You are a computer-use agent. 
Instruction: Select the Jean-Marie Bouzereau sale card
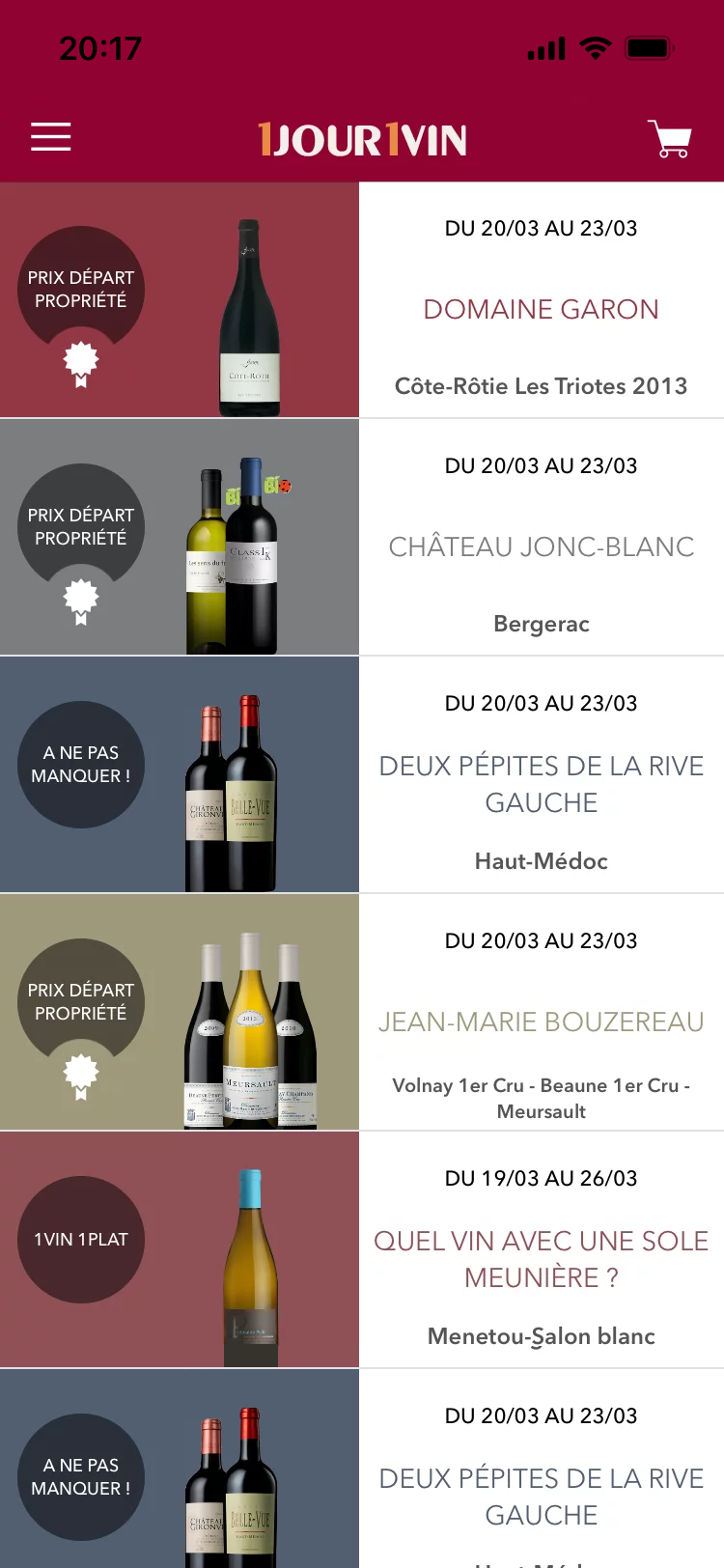click(541, 1022)
